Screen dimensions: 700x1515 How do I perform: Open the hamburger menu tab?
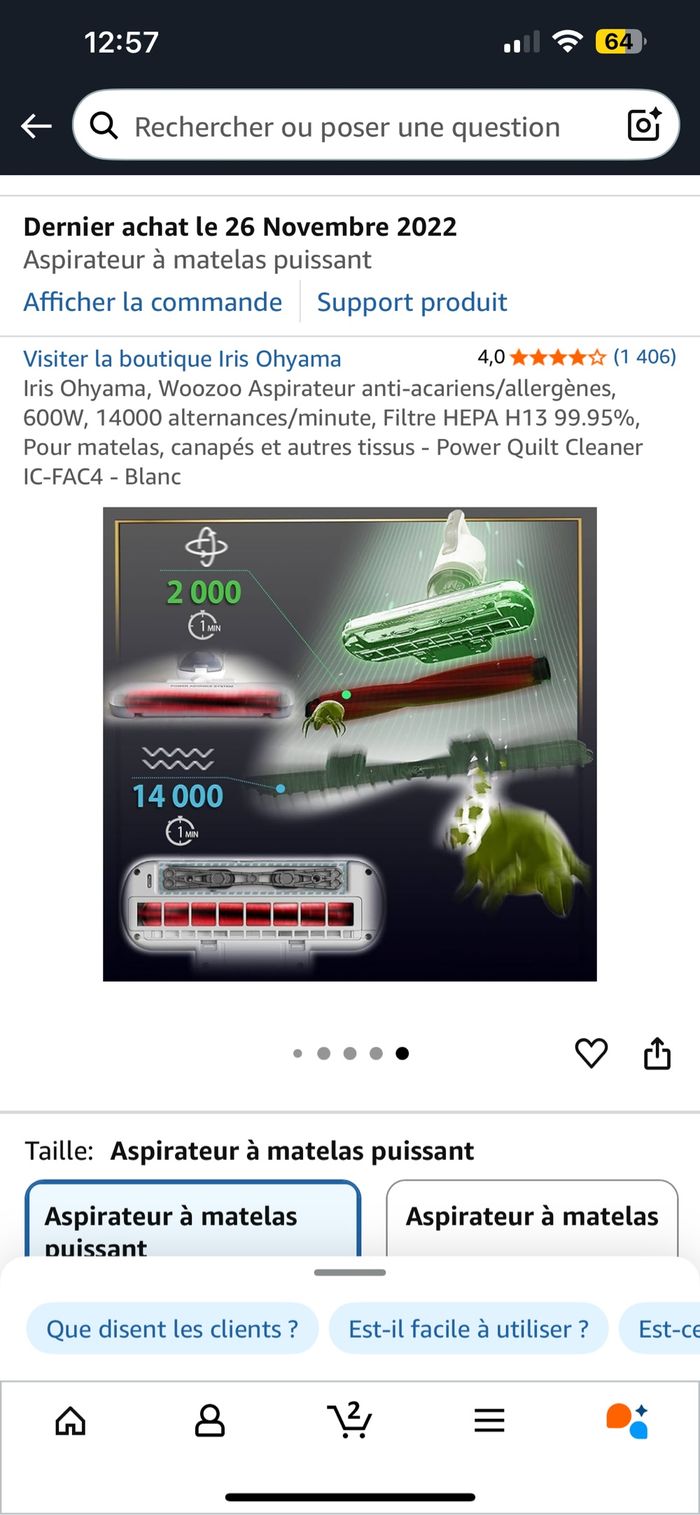pos(489,1420)
